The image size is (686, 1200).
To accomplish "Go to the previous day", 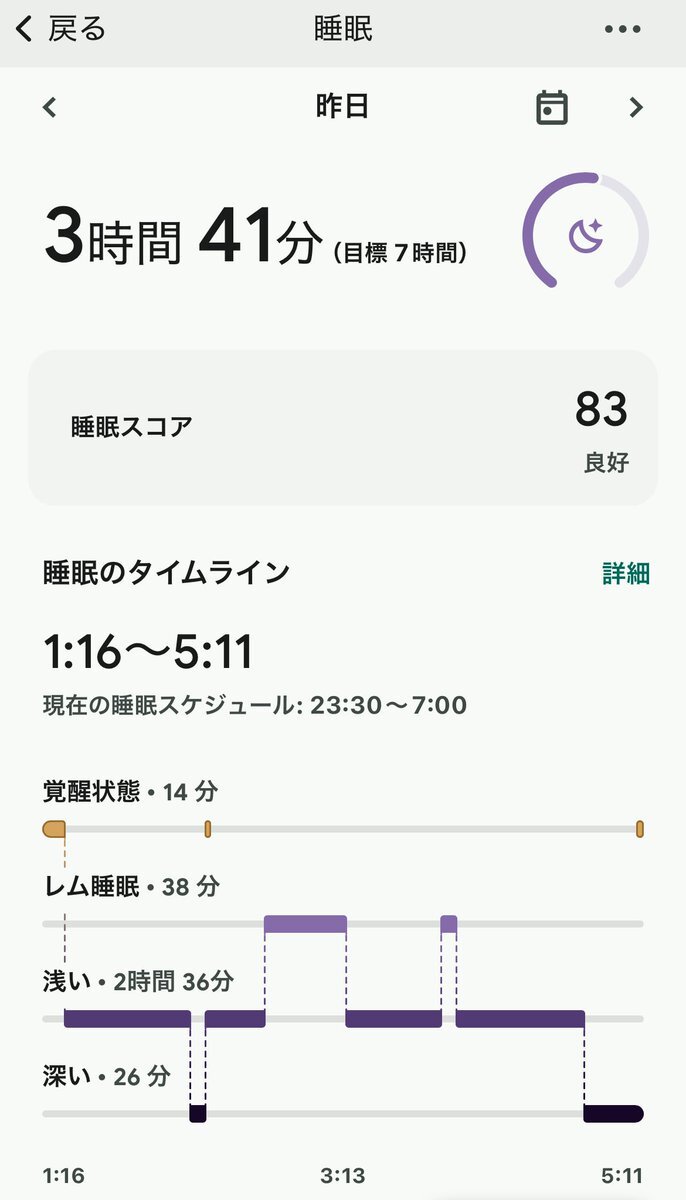I will coord(50,107).
